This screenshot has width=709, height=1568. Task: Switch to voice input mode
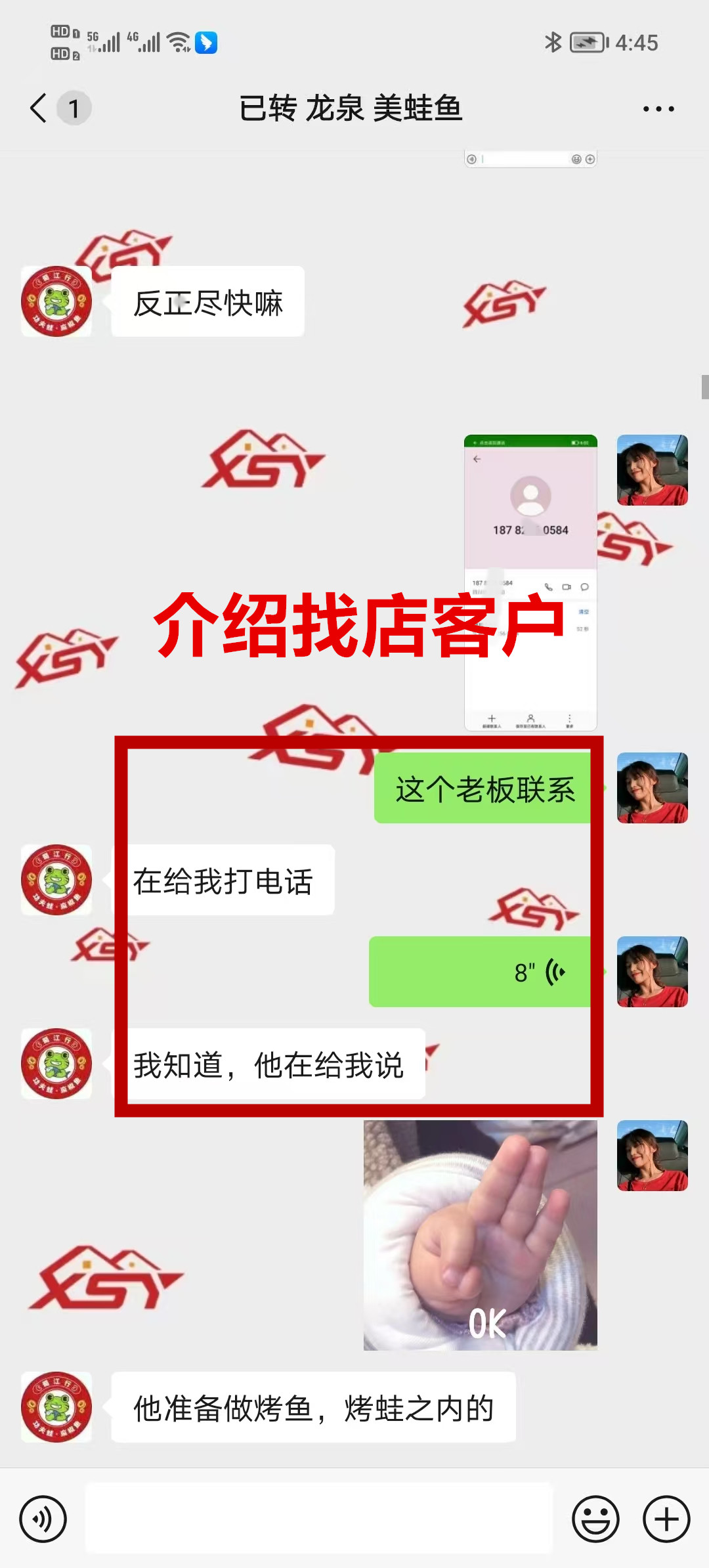click(x=43, y=1519)
